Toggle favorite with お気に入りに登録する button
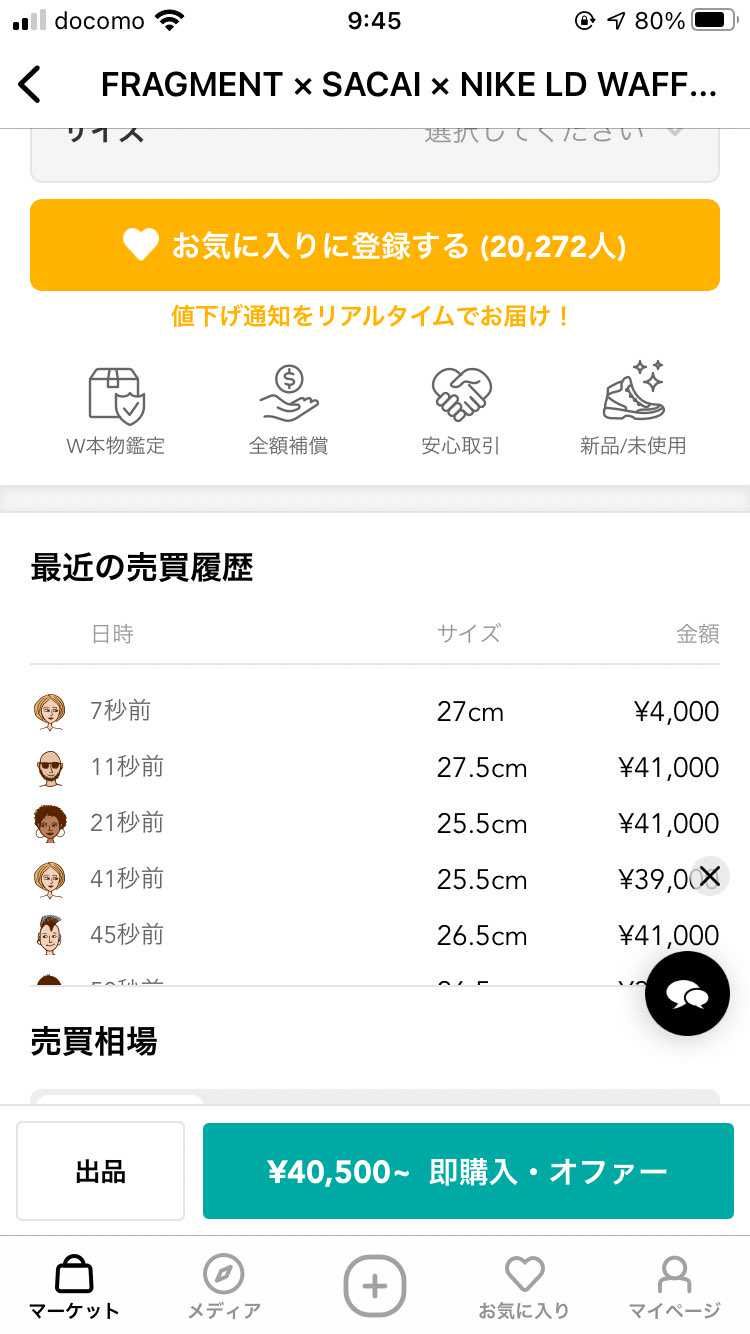Screen dimensions: 750x1334 pos(374,245)
